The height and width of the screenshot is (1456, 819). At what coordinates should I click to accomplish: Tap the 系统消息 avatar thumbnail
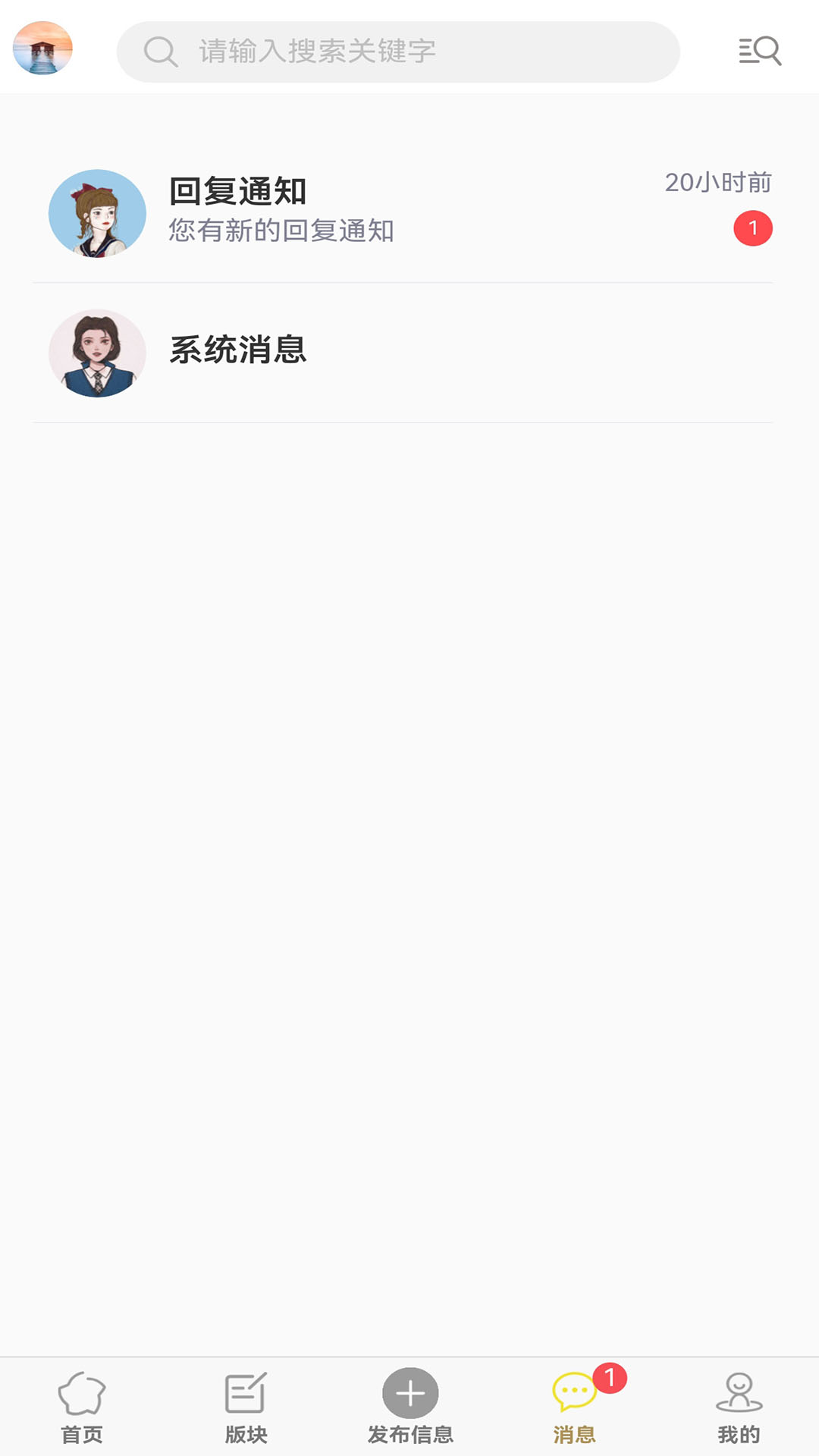click(96, 353)
